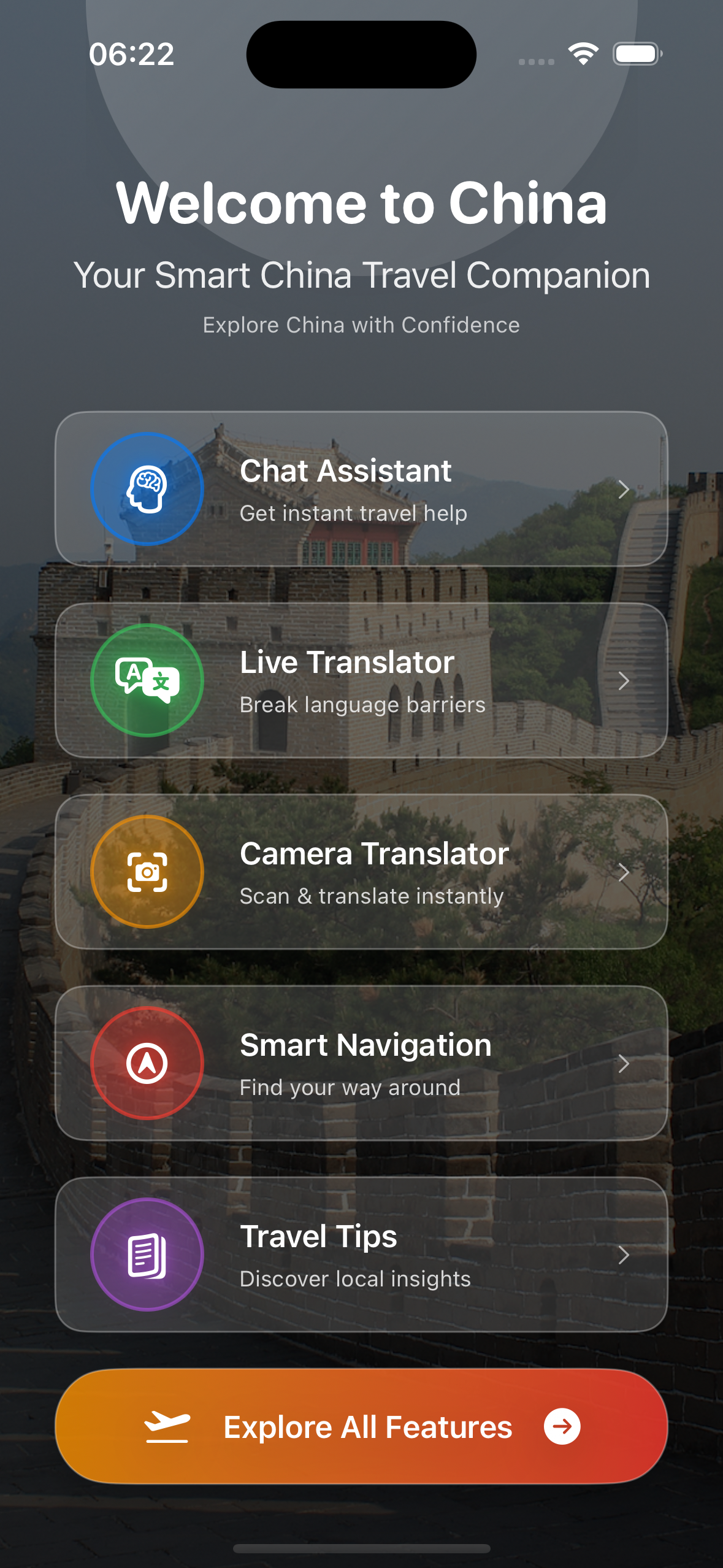Tap the Wi-Fi indicator in the status bar
This screenshot has width=723, height=1568.
[x=583, y=54]
